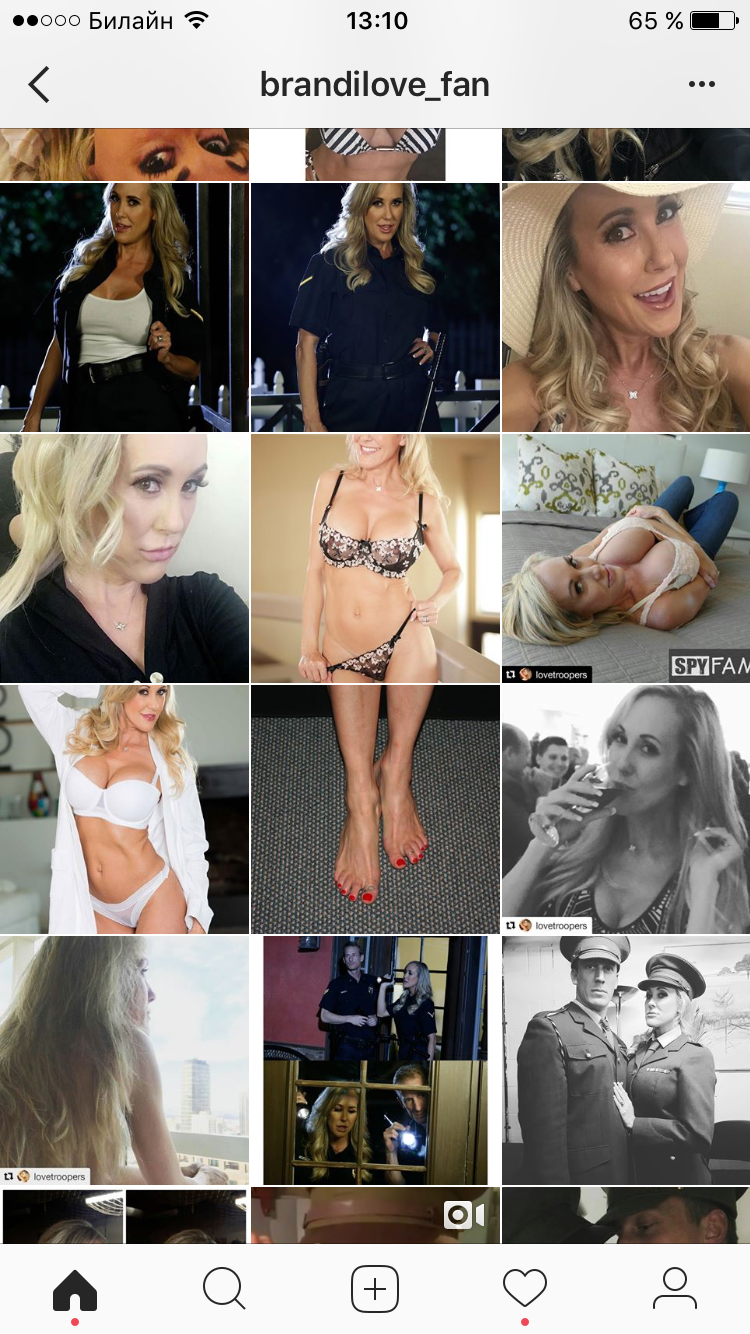
Task: Open the selfie post with straw hat
Action: (625, 307)
